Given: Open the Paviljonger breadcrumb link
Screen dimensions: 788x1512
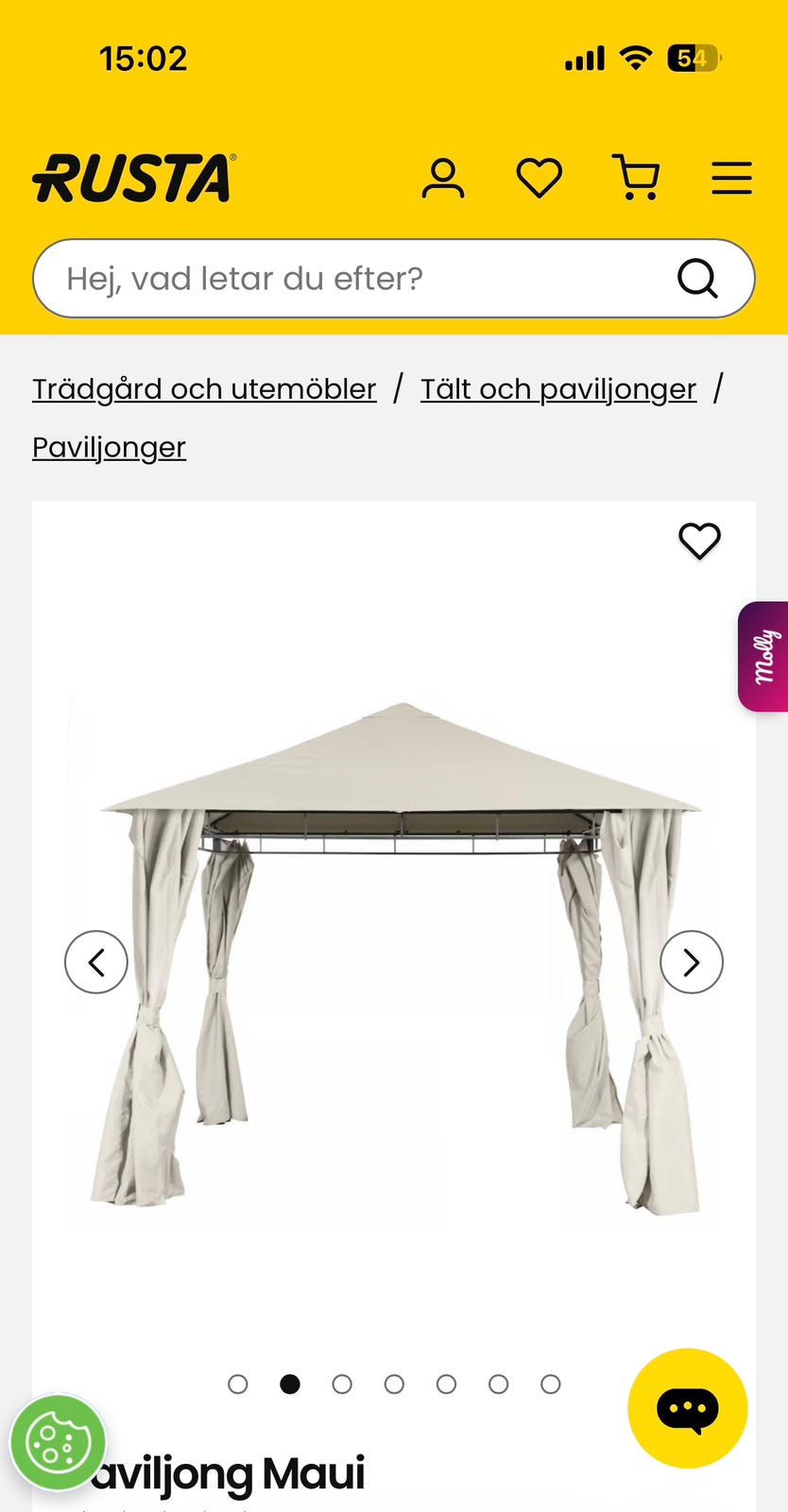Looking at the screenshot, I should coord(109,447).
